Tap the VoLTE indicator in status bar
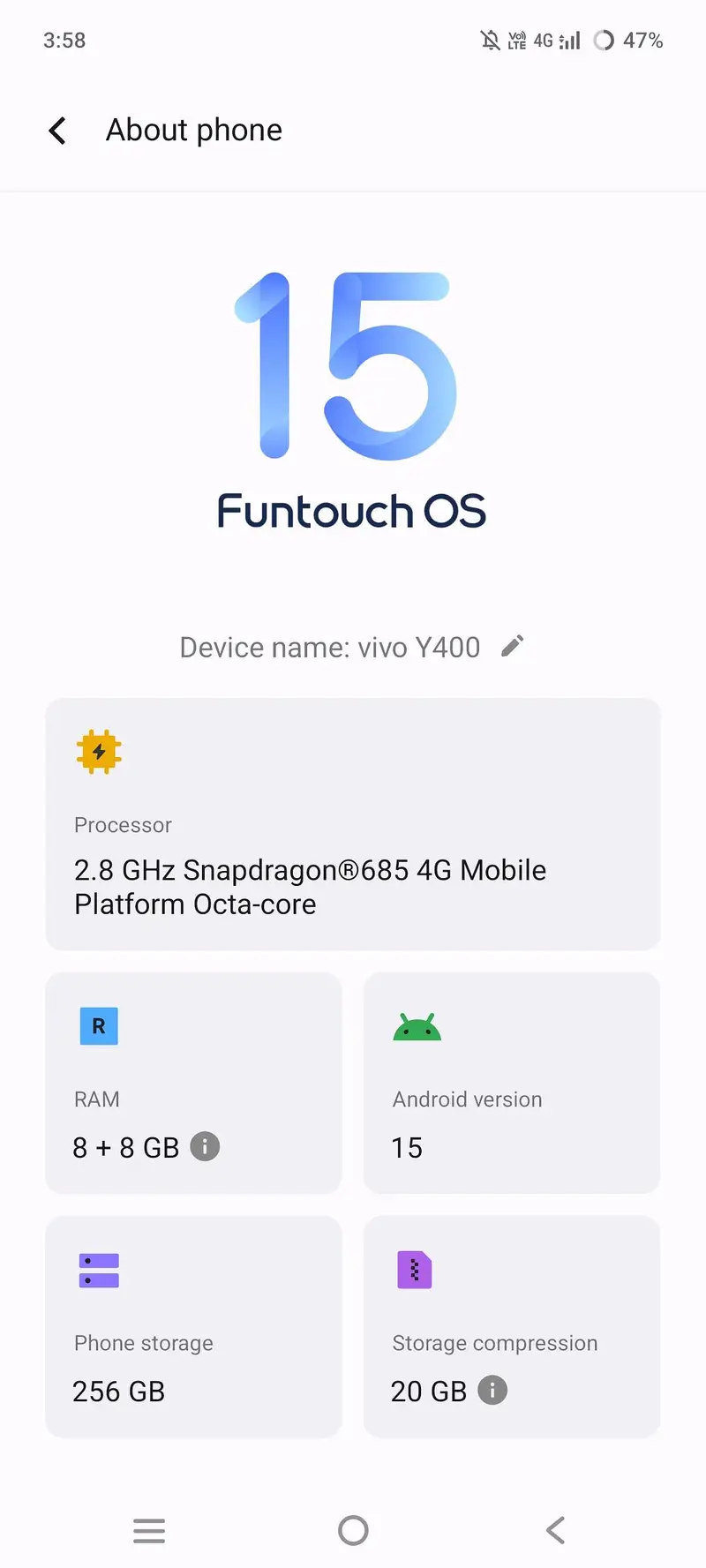This screenshot has height=1568, width=706. 517,40
